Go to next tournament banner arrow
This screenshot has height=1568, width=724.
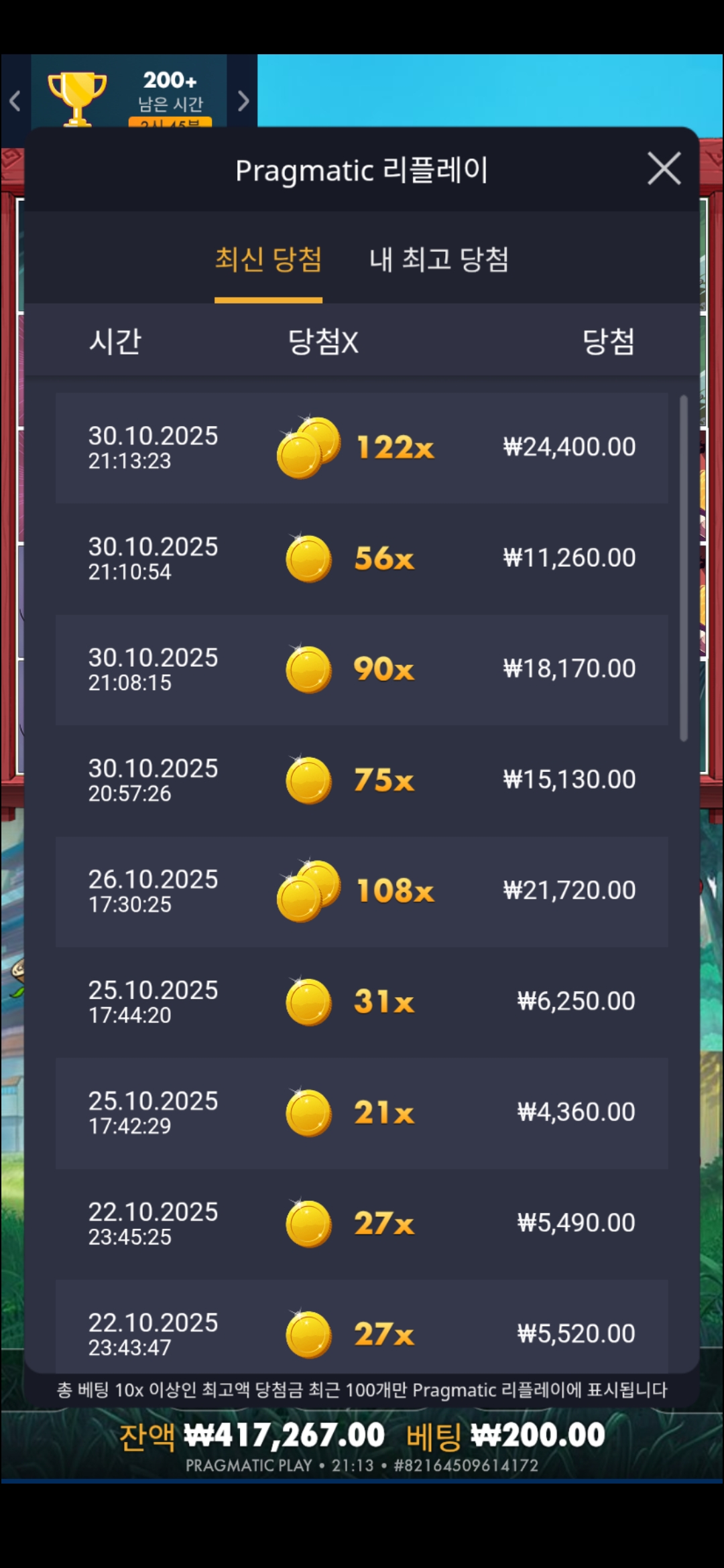tap(243, 101)
